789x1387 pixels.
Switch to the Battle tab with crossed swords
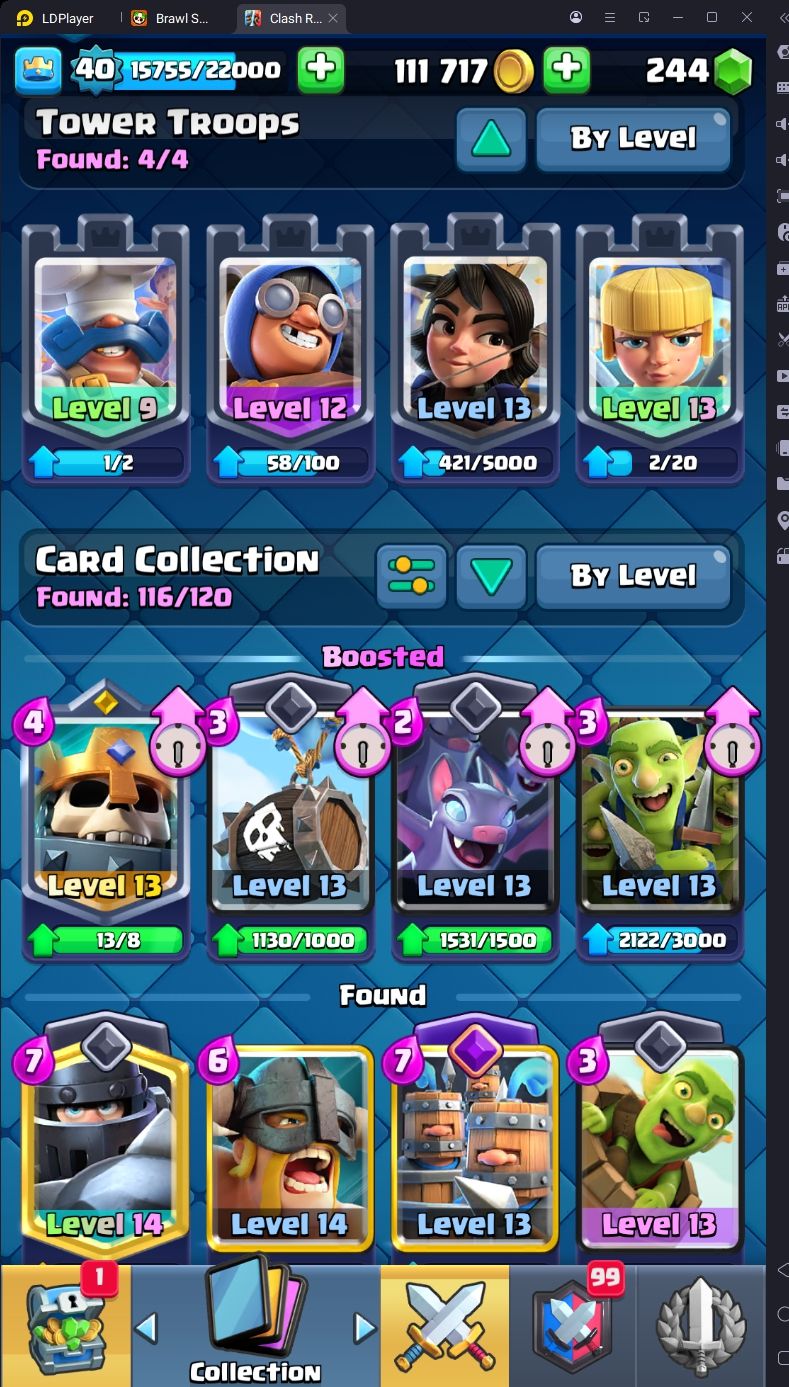click(x=444, y=1326)
